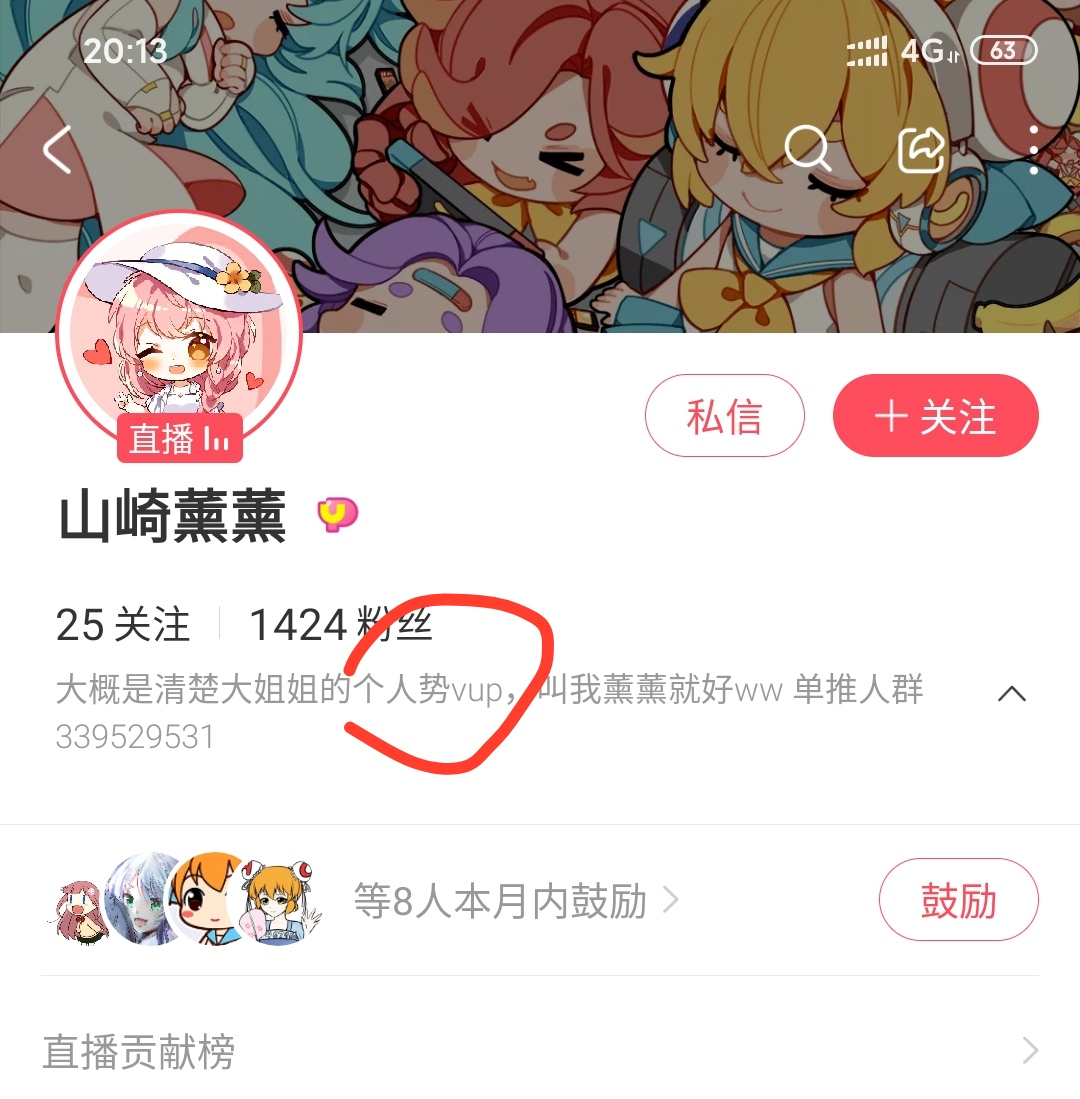1080x1099 pixels.
Task: Open the 直播贡献榜 row
Action: pyautogui.click(x=540, y=1052)
